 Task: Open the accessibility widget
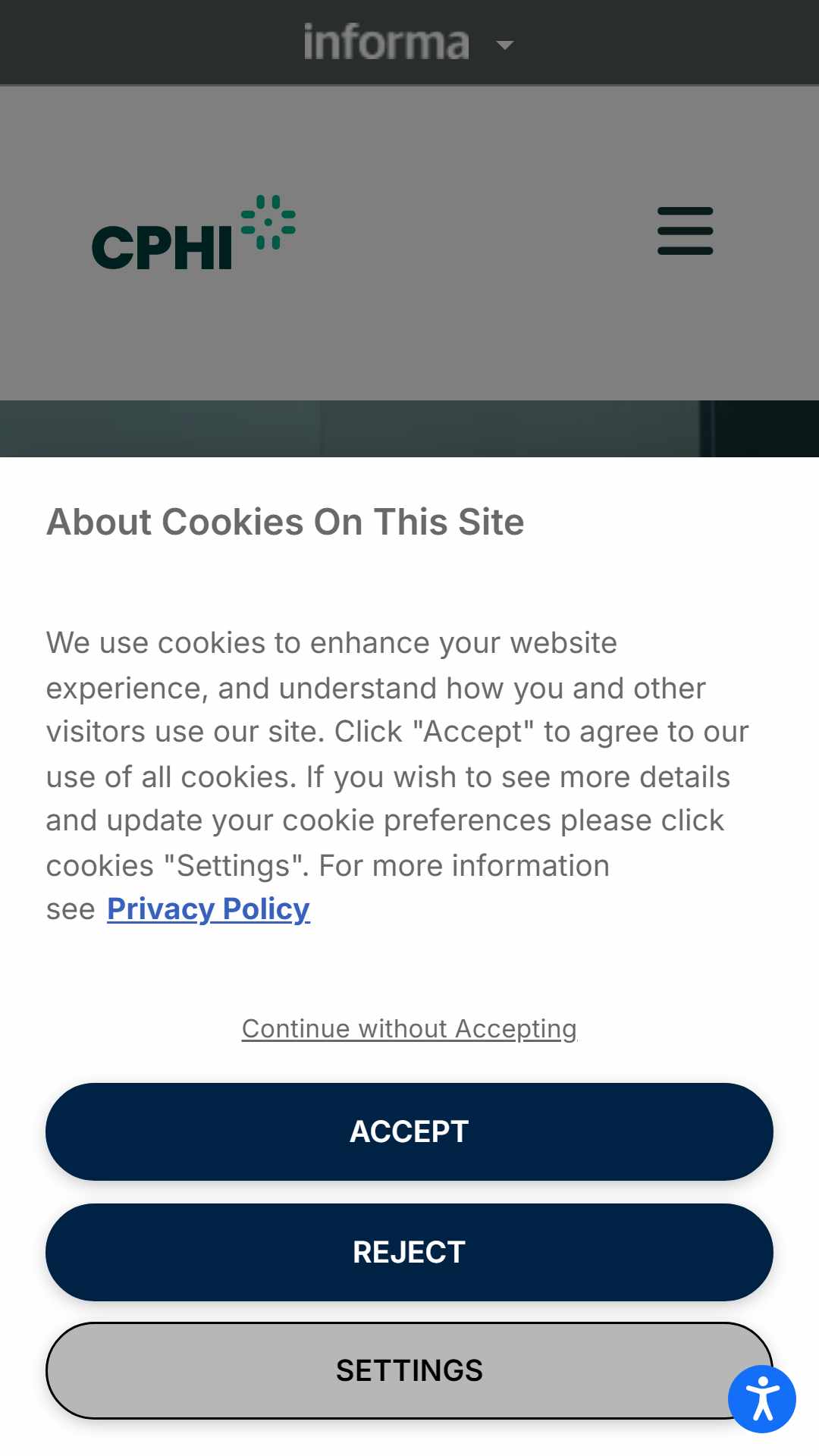[x=762, y=1399]
